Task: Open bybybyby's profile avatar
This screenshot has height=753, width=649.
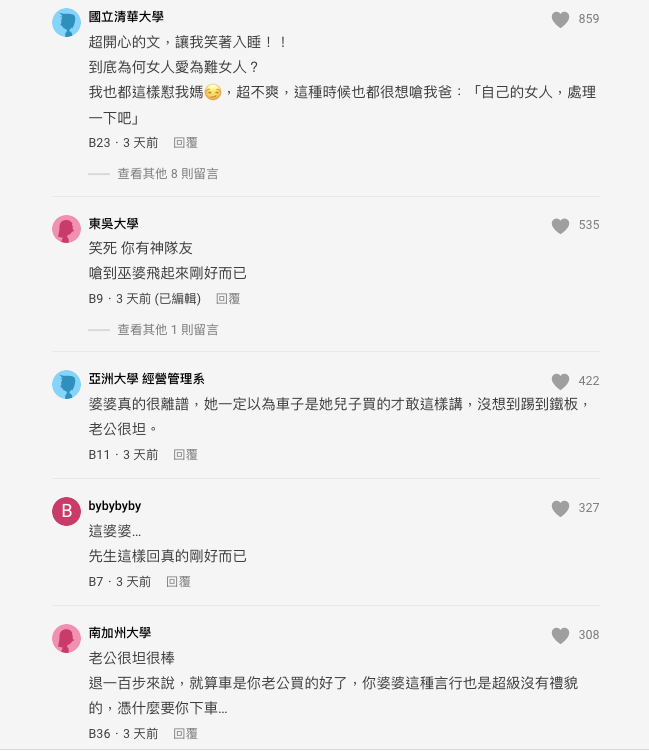Action: [x=66, y=511]
